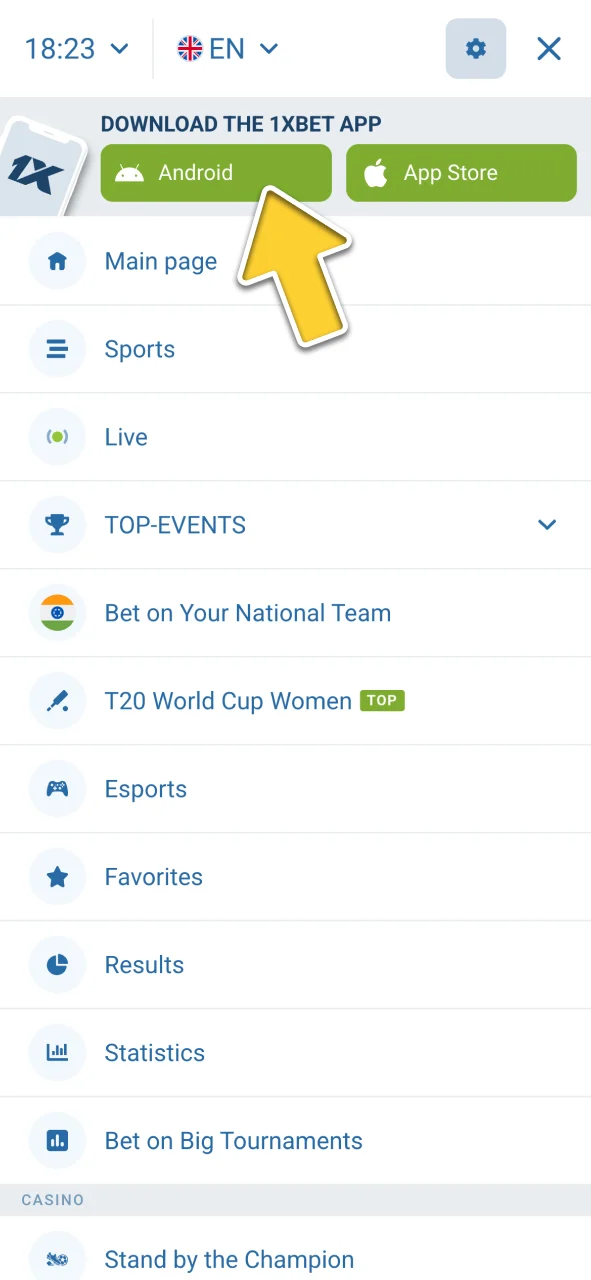Open the time zone dropdown
591x1280 pixels.
pos(77,48)
